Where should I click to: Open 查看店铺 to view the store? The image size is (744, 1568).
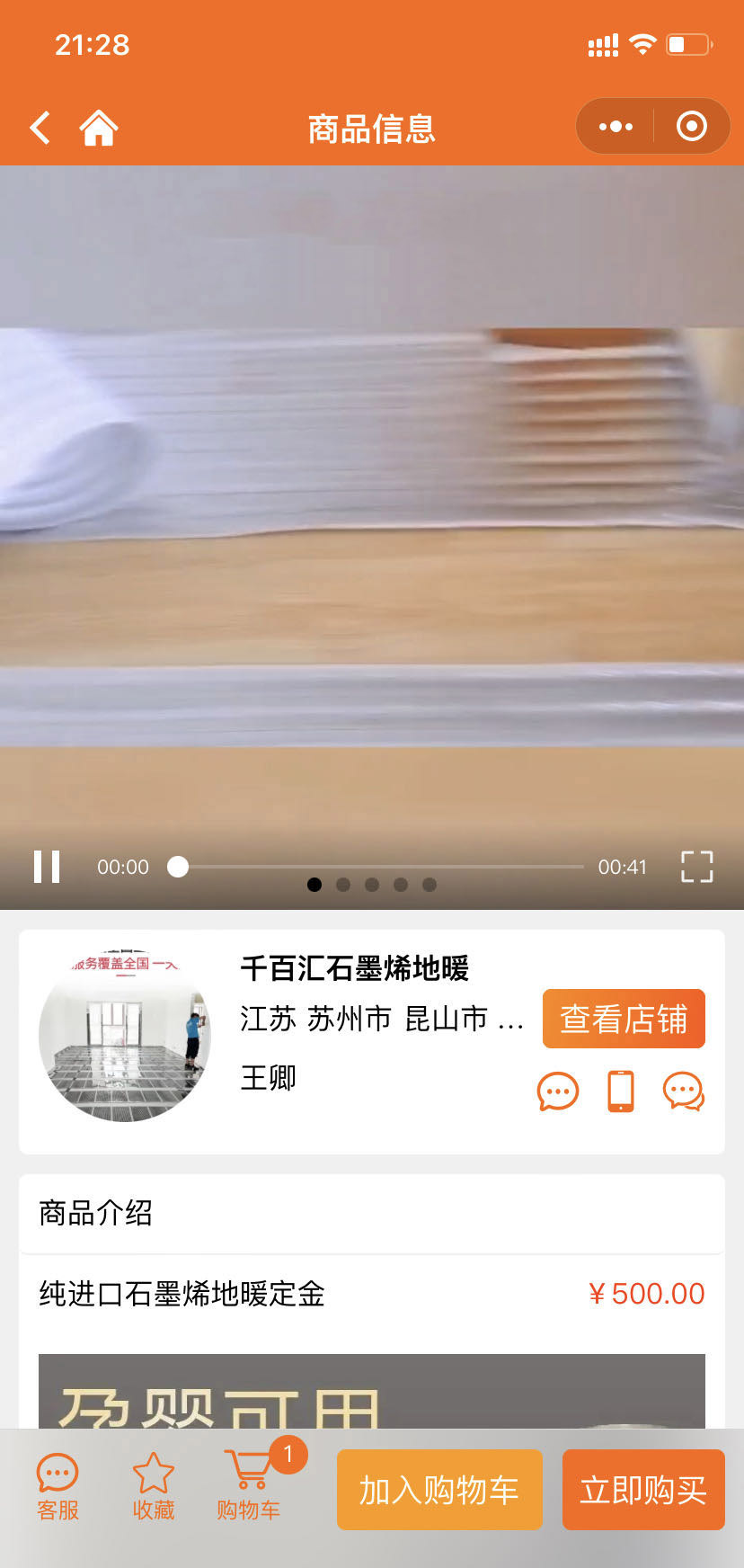624,1019
